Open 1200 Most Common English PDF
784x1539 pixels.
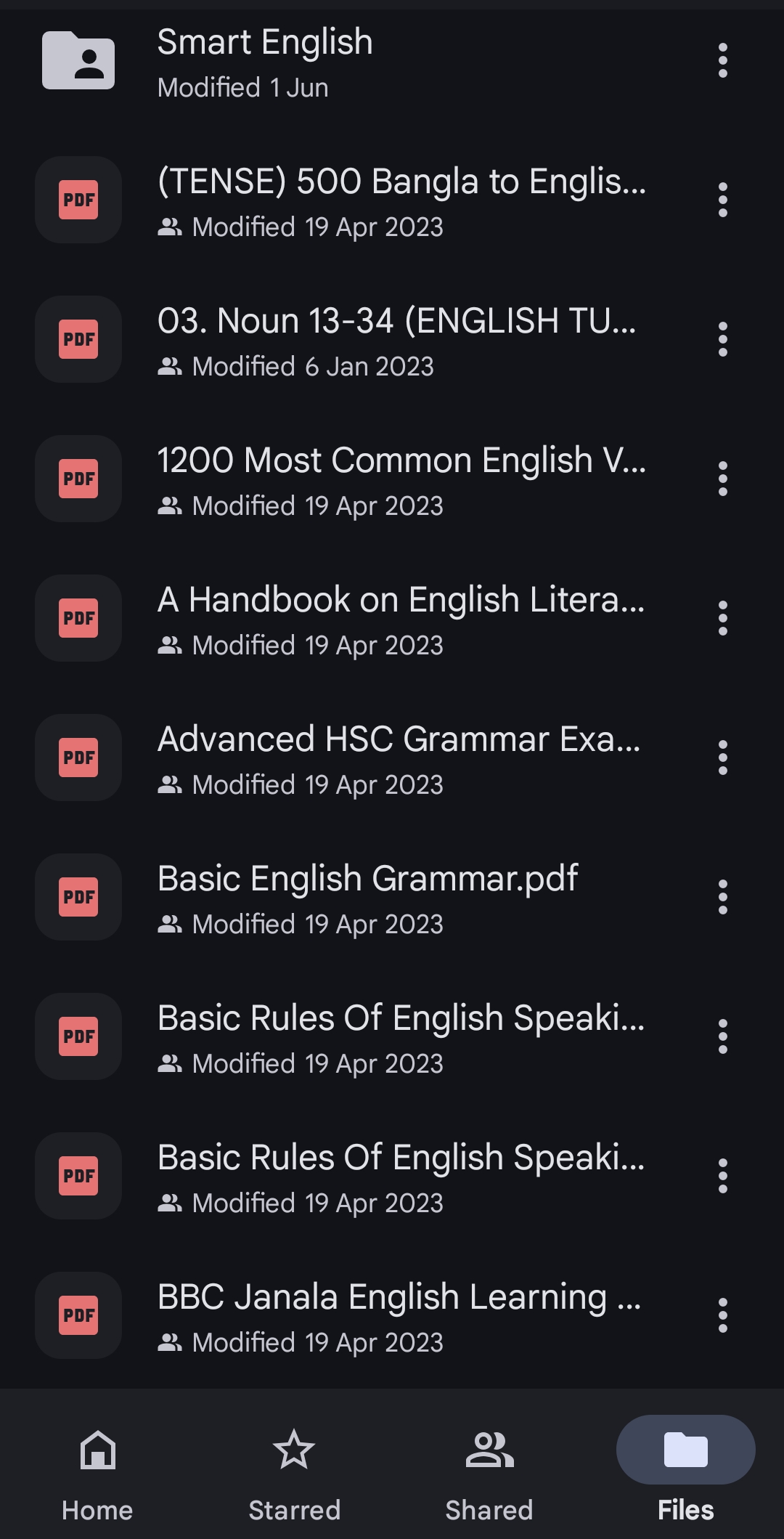tap(401, 479)
